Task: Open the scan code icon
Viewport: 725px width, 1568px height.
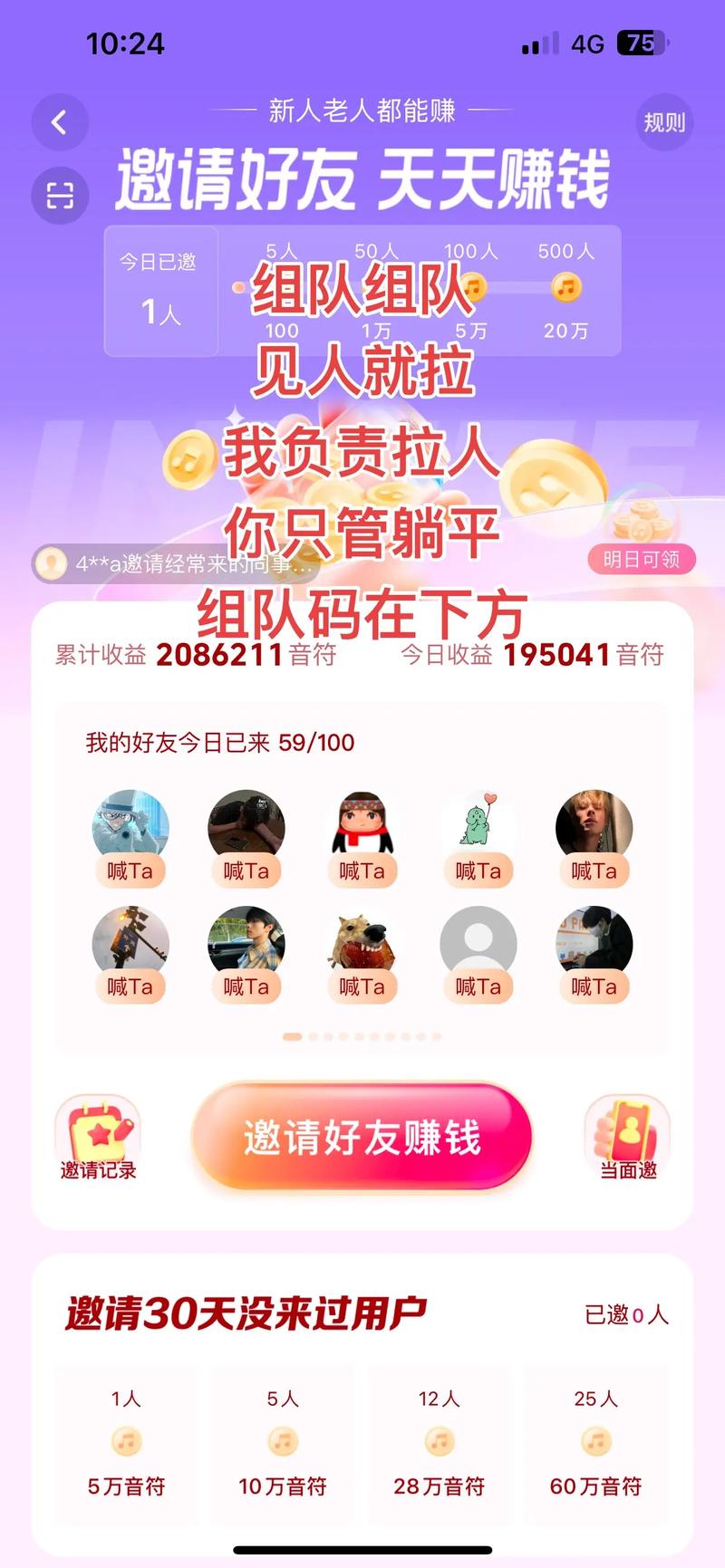Action: tap(60, 195)
